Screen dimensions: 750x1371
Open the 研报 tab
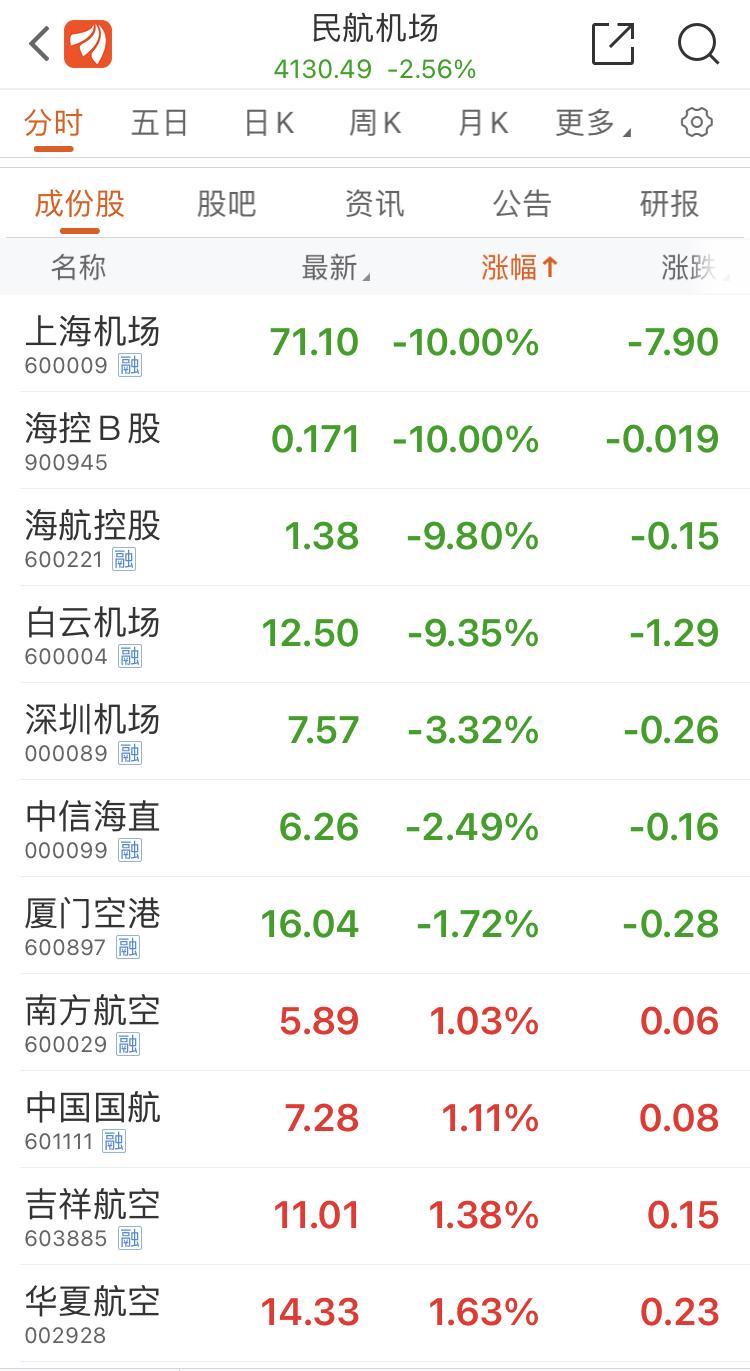669,204
